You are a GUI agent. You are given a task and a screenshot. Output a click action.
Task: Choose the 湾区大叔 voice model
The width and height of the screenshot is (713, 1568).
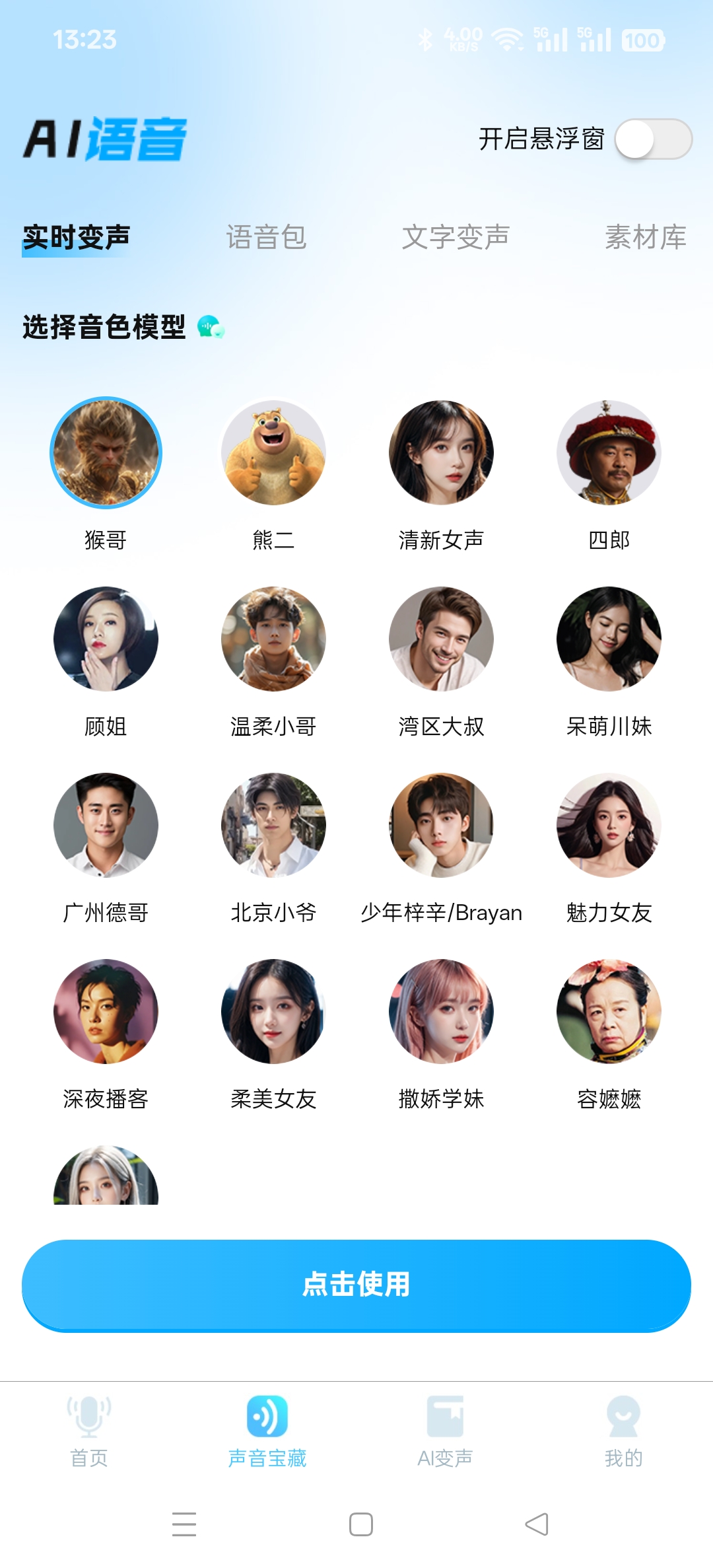(441, 639)
